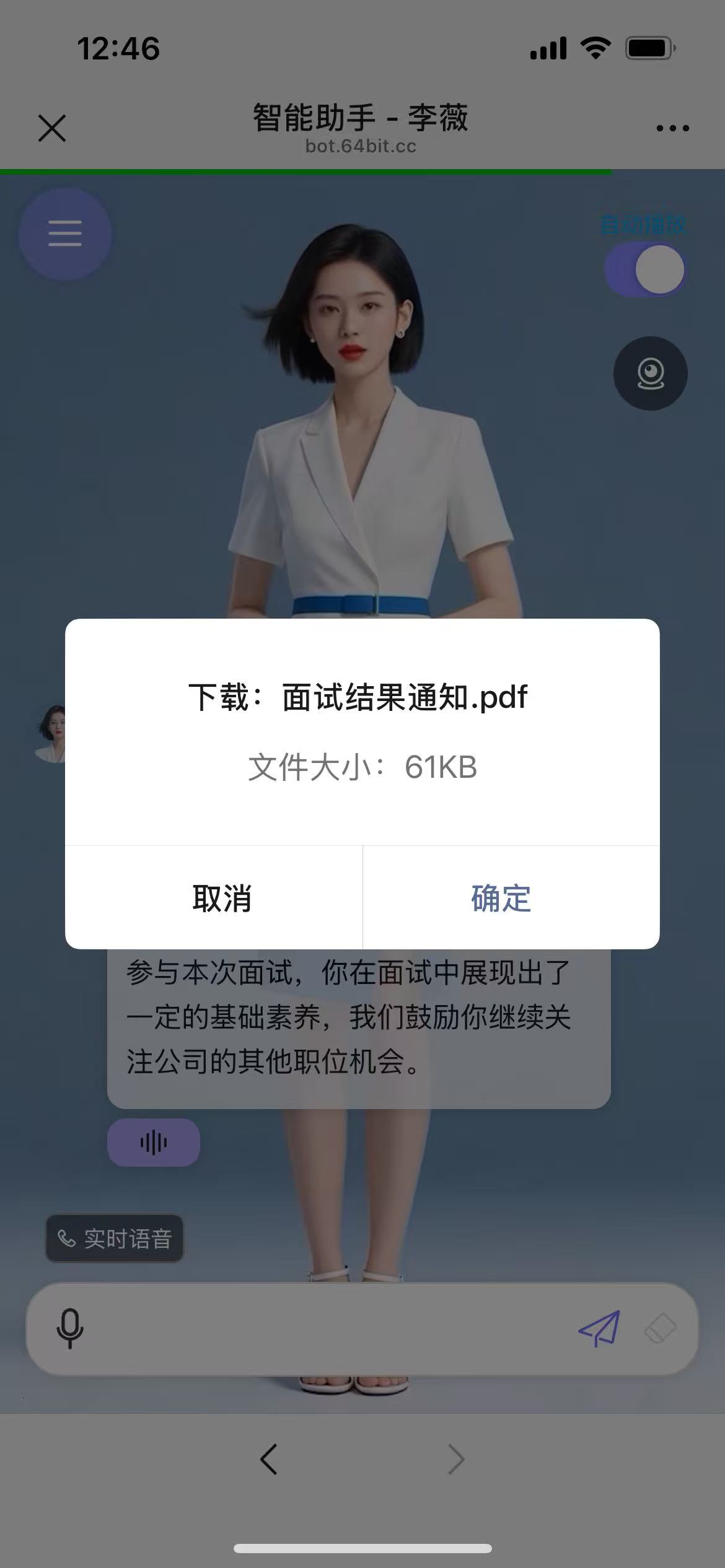Clear chat with the eraser icon

659,1328
